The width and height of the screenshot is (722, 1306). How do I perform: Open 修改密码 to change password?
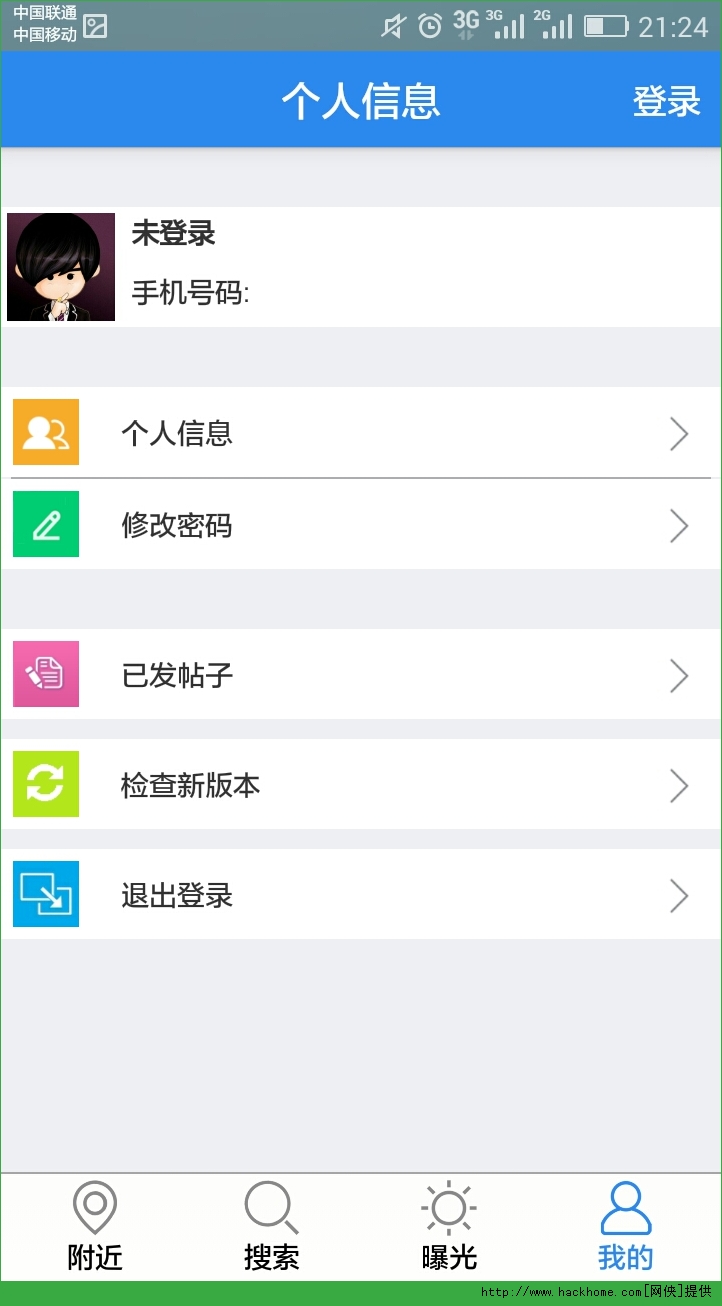360,525
